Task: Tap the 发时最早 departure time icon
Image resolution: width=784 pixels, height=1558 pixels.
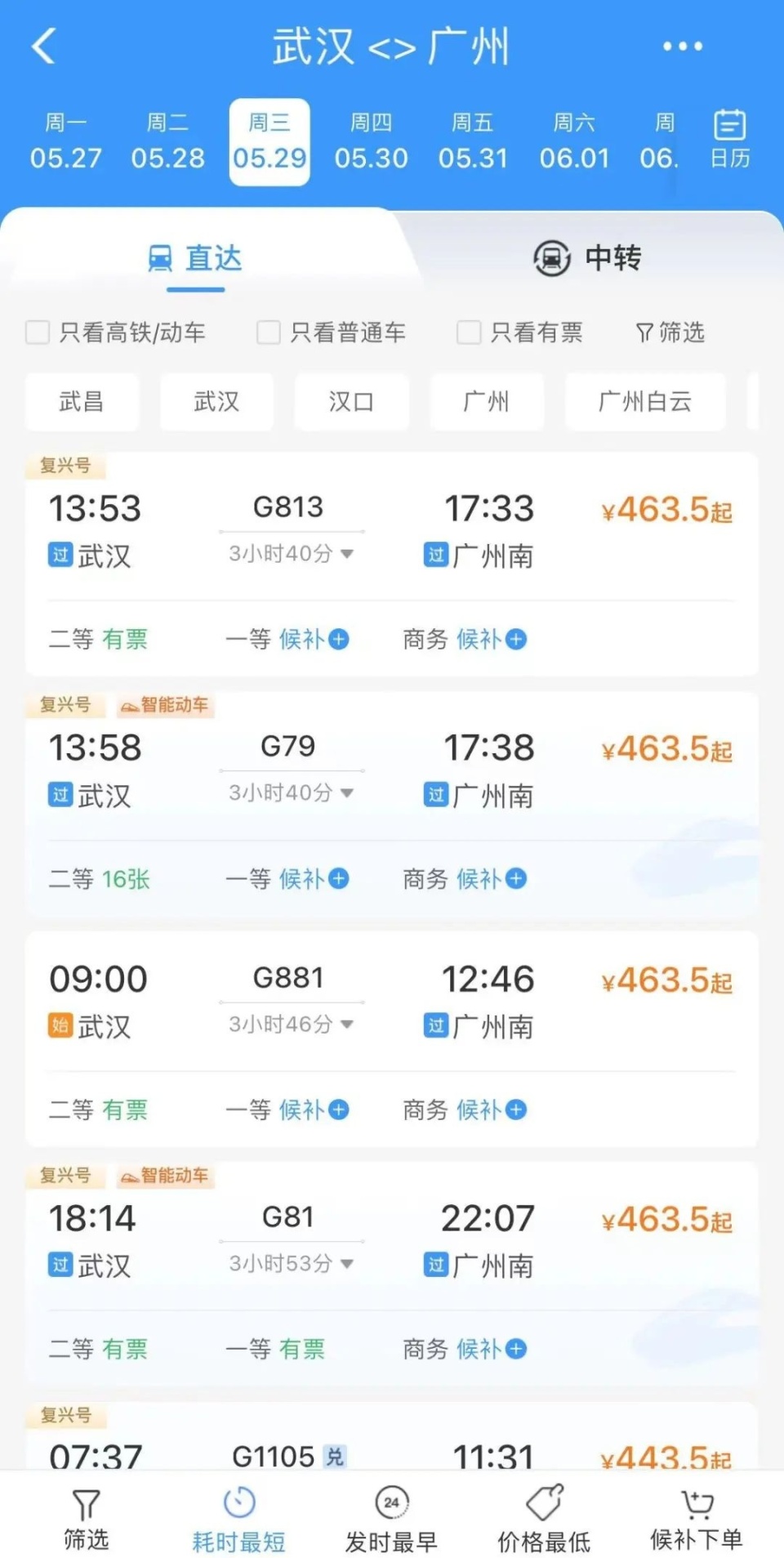Action: point(391,1516)
